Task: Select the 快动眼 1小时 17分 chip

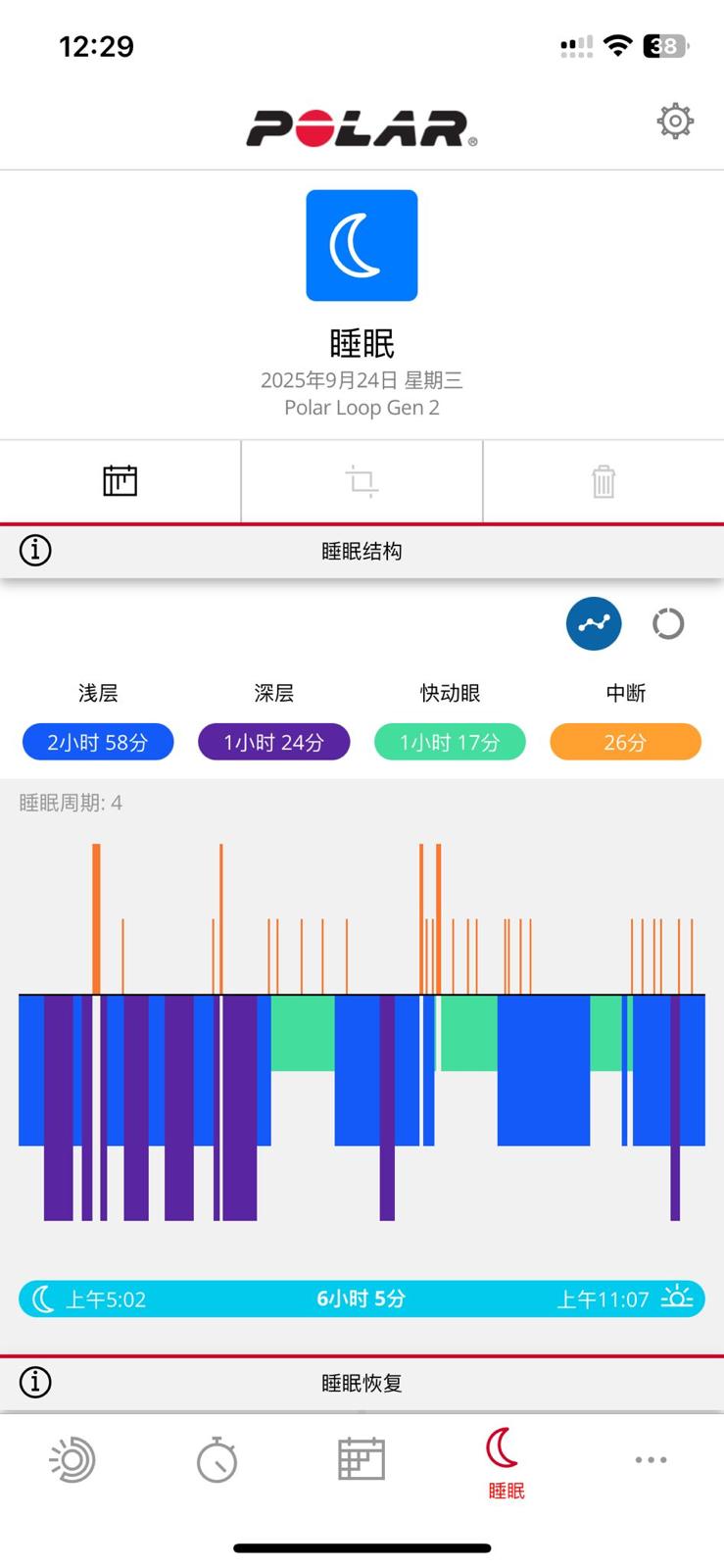Action: (x=450, y=742)
